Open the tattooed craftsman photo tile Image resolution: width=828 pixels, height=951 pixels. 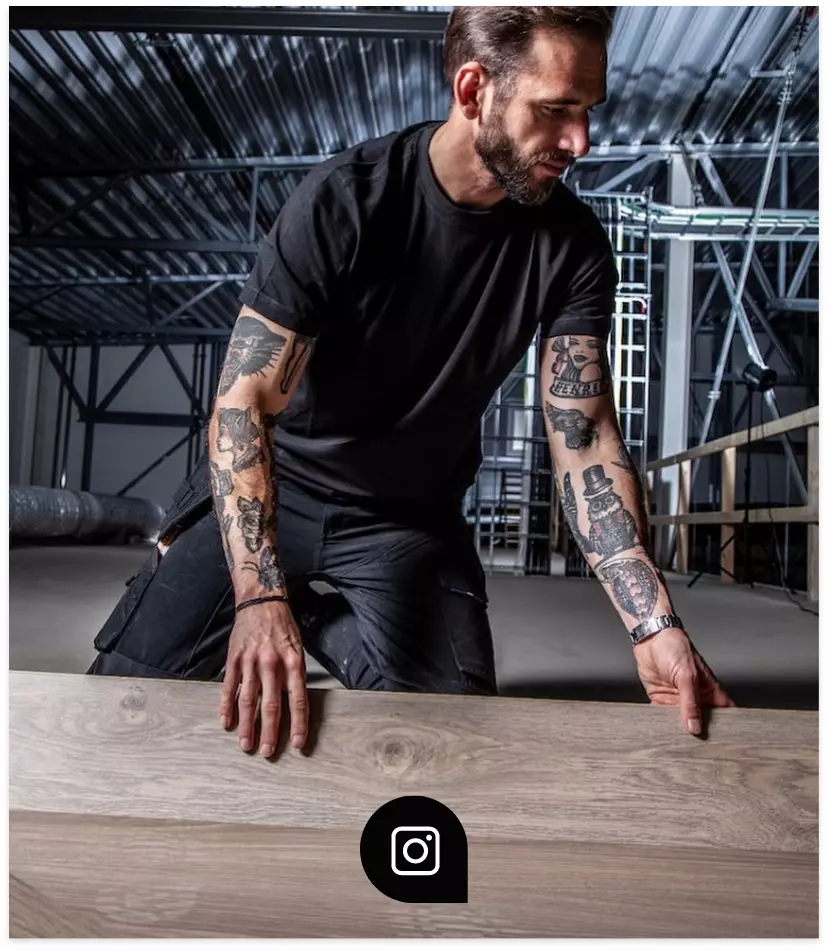(414, 400)
